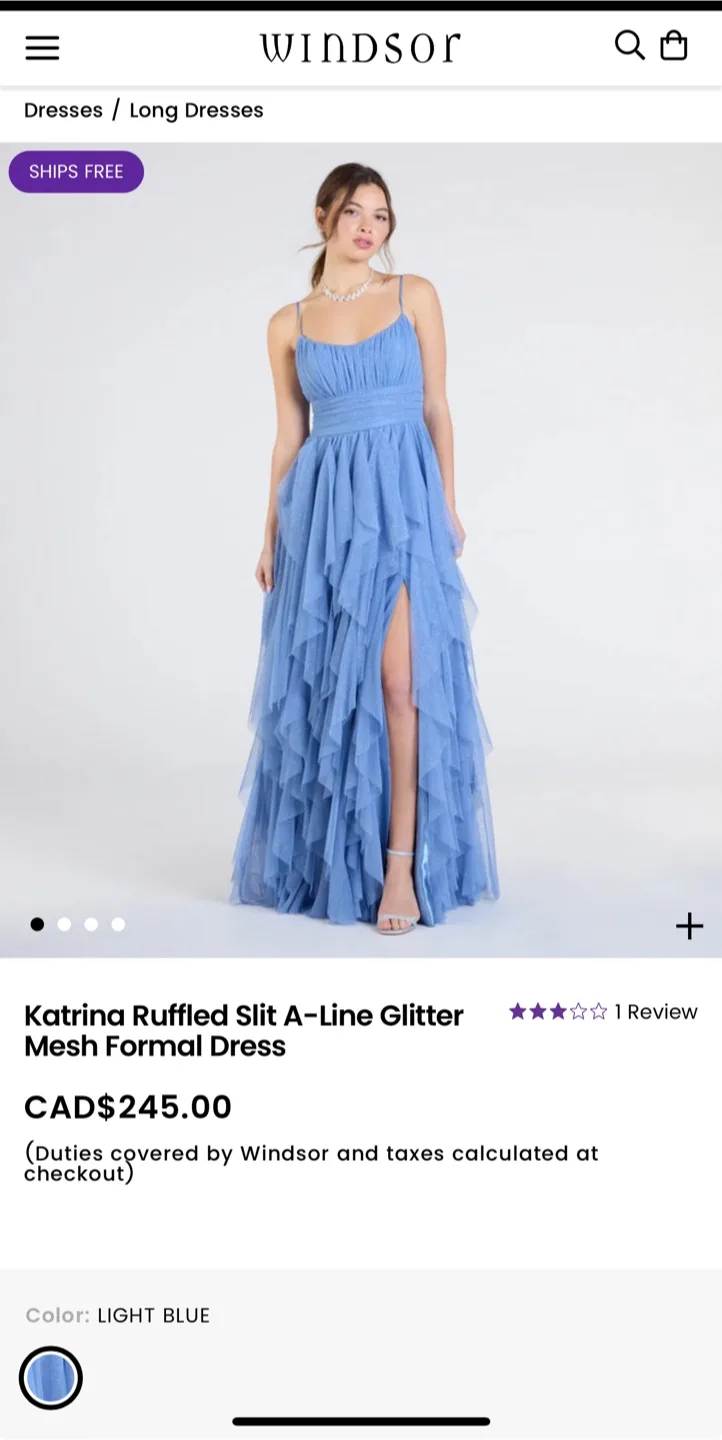Image resolution: width=722 pixels, height=1440 pixels.
Task: Jump to the fourth image dot
Action: (118, 924)
